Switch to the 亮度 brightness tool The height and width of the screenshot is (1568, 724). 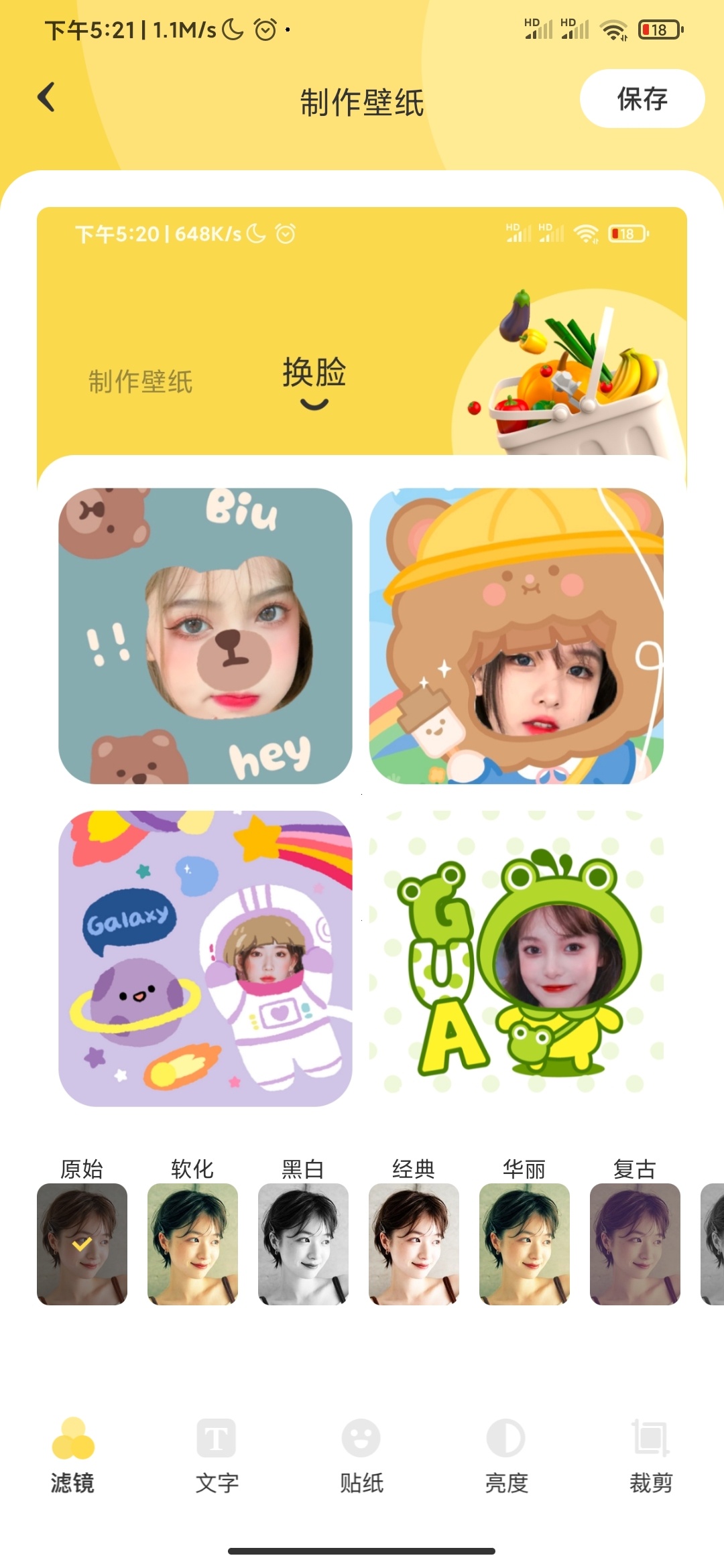[506, 1455]
